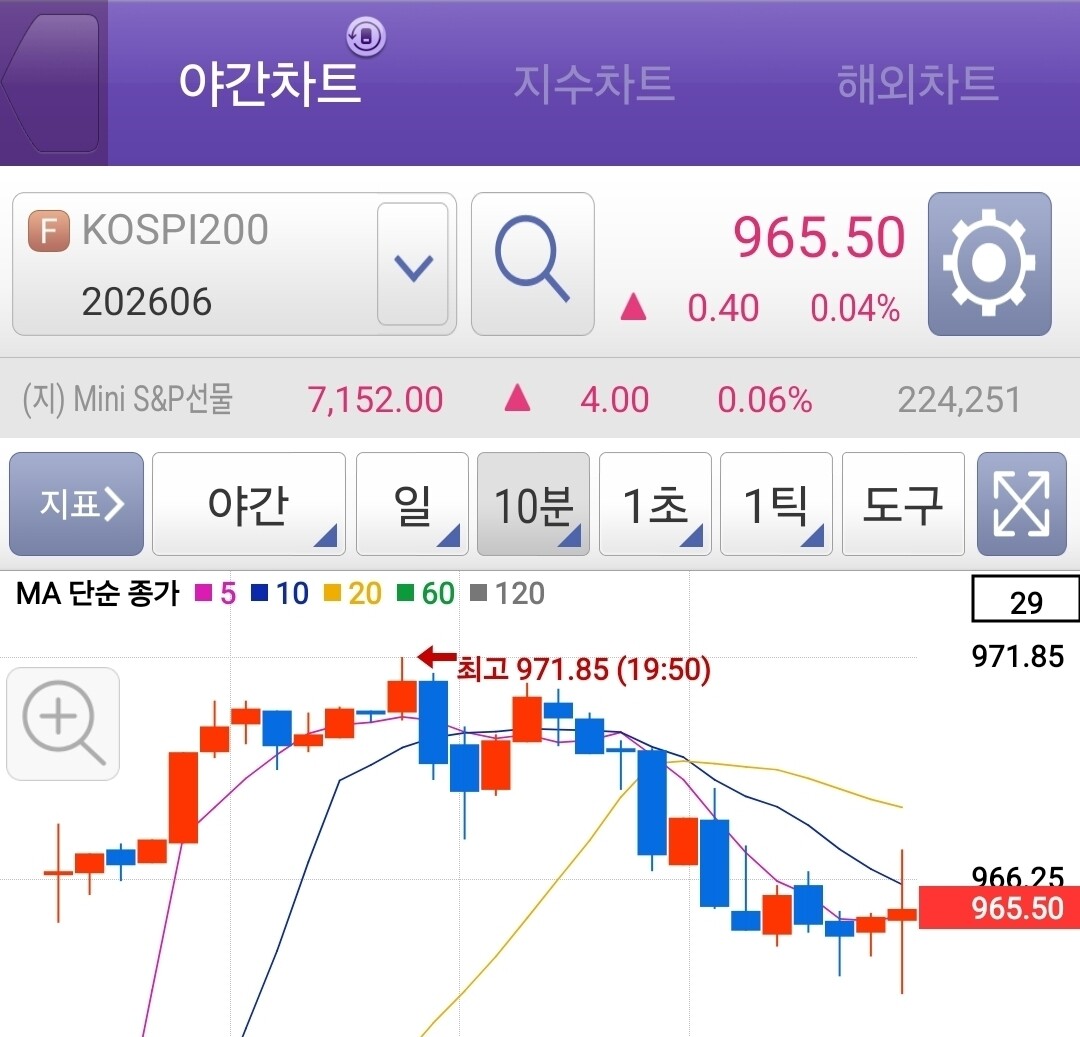Screen dimensions: 1080x1037
Task: Select the 10분 interval
Action: point(533,504)
